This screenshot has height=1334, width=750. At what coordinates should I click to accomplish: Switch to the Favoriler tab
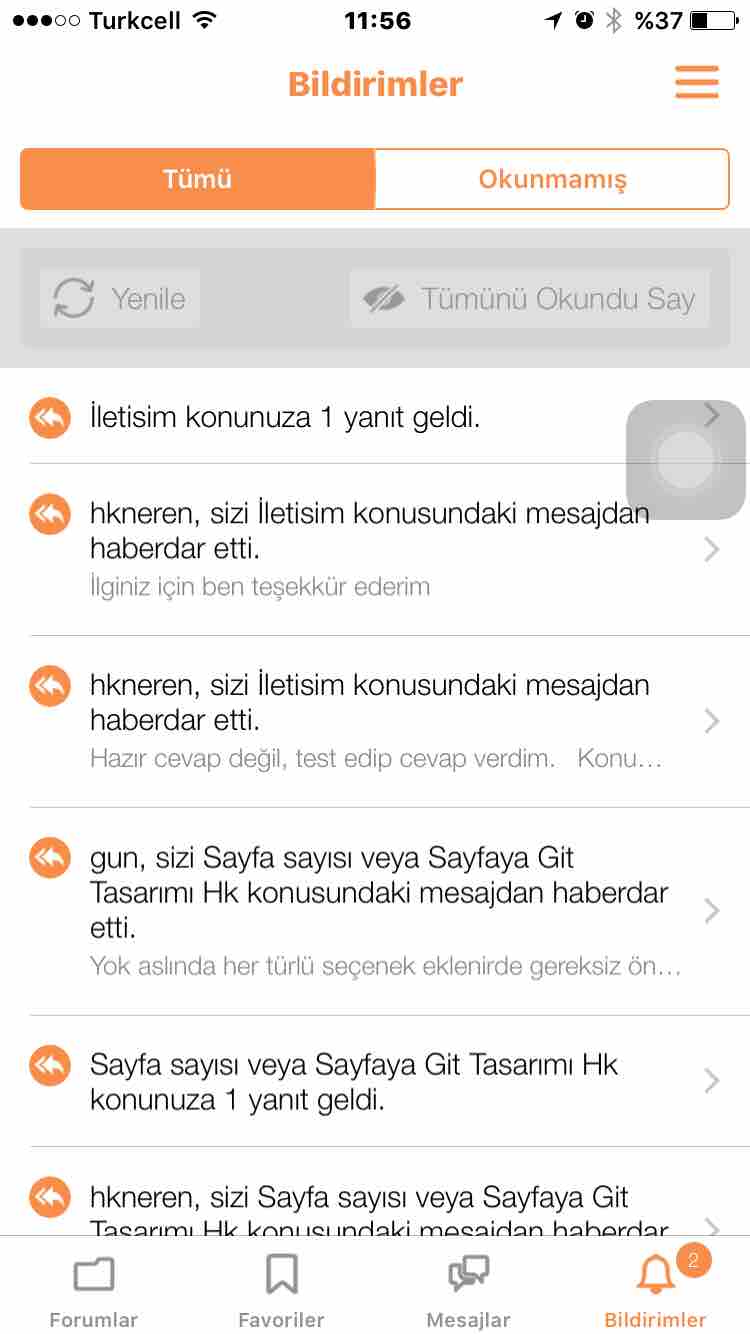coord(281,1290)
